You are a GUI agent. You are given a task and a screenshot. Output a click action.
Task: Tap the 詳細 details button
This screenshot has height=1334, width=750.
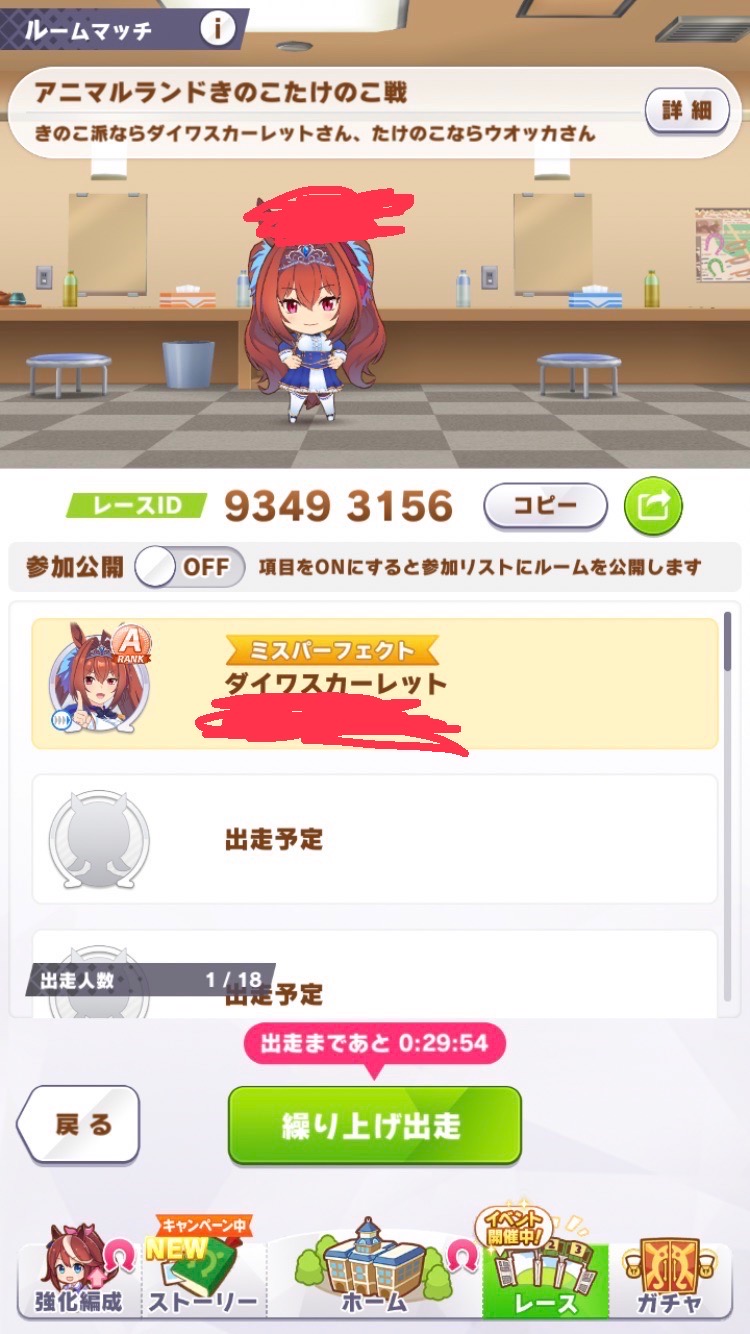[686, 111]
